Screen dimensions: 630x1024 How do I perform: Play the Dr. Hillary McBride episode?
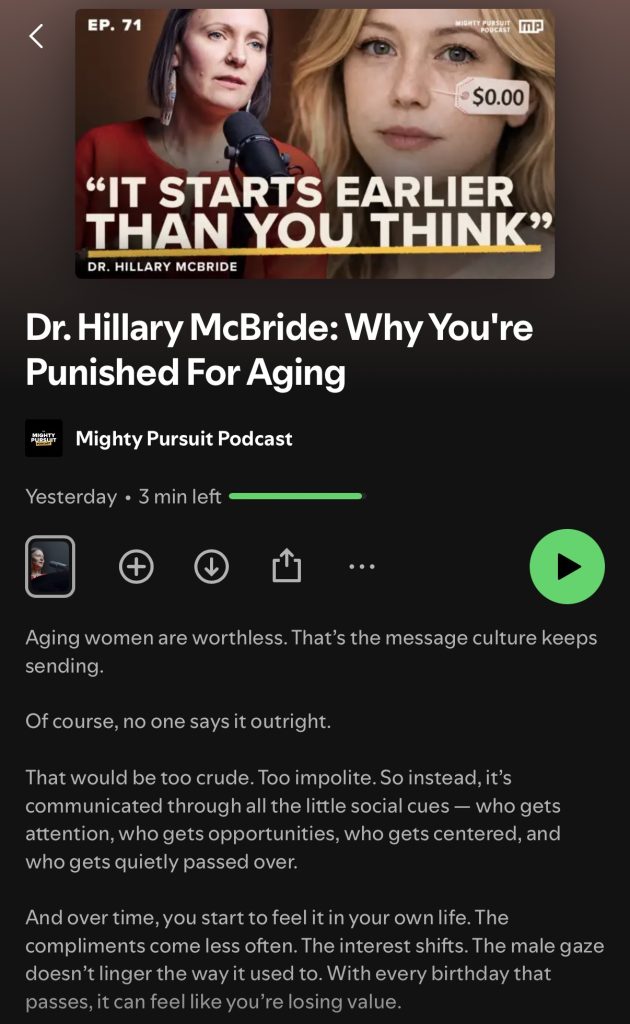click(x=567, y=567)
